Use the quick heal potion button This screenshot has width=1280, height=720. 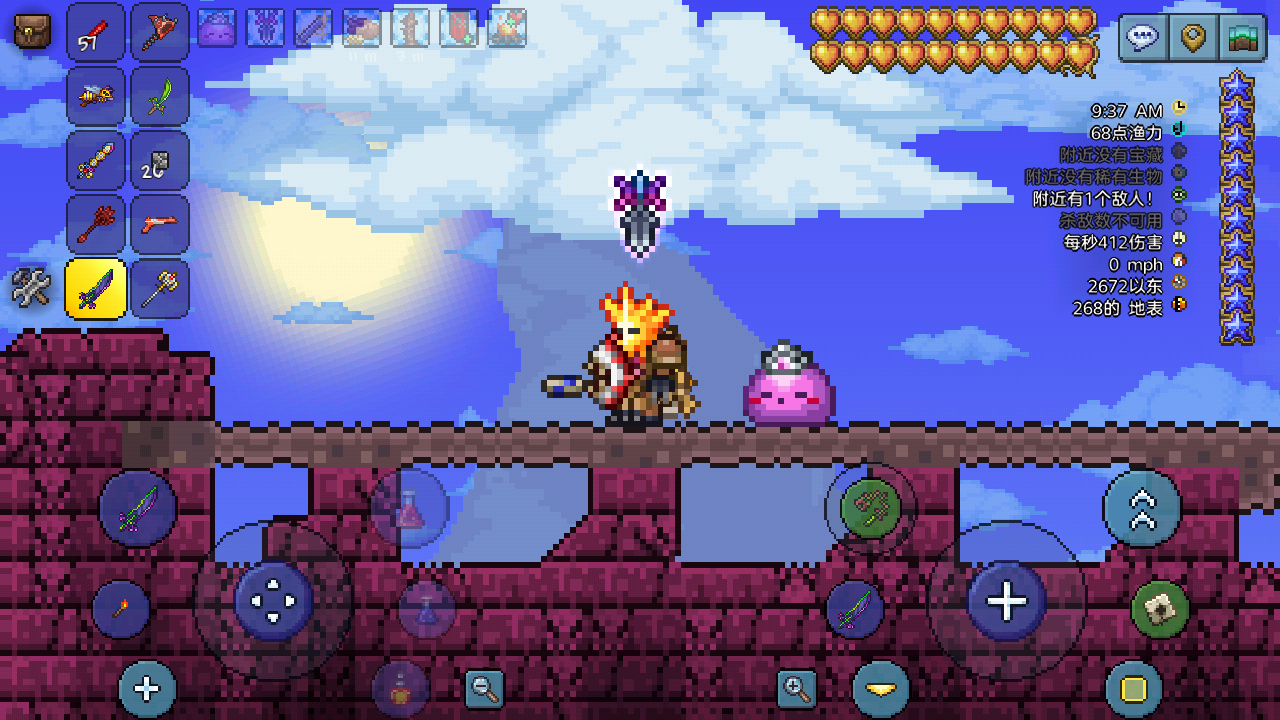click(409, 508)
